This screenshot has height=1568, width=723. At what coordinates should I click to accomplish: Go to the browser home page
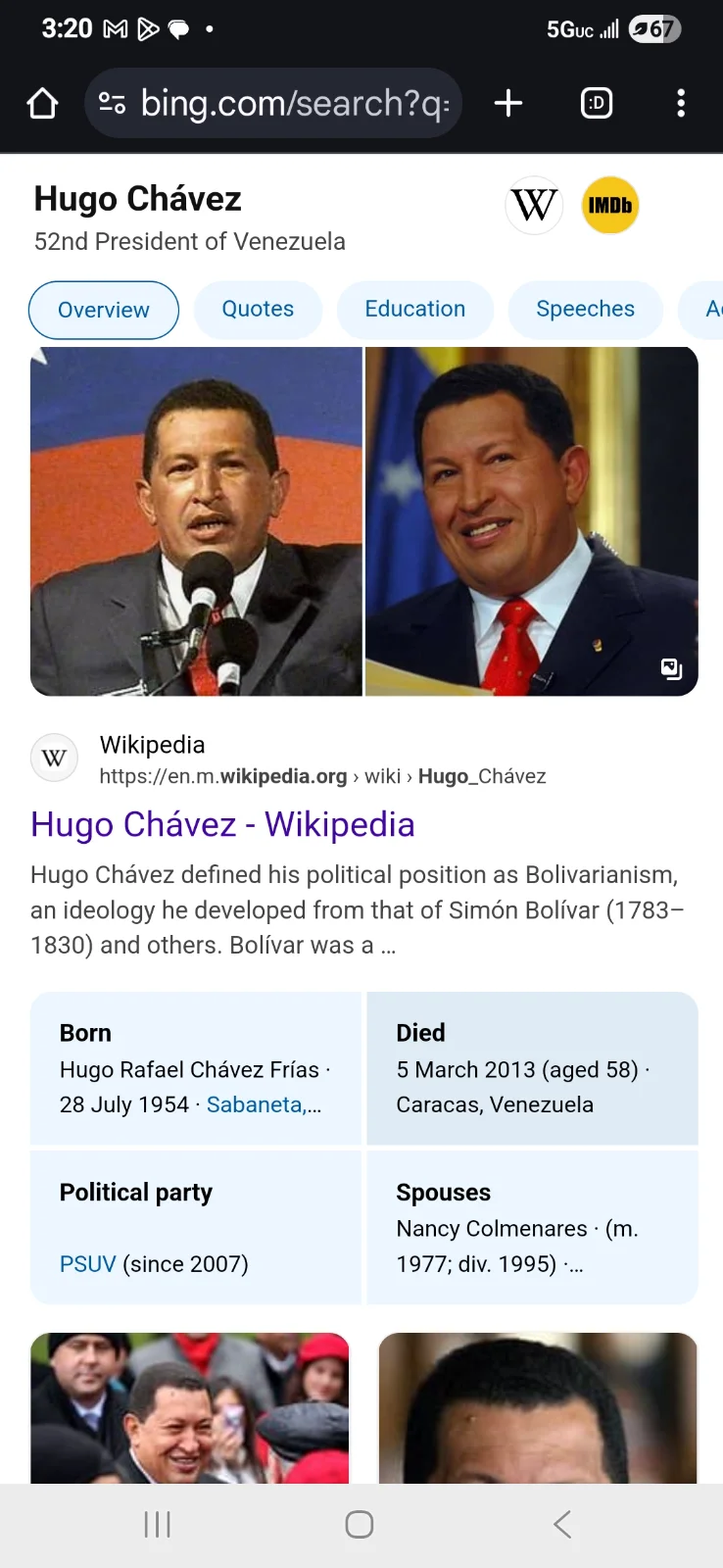pos(42,103)
